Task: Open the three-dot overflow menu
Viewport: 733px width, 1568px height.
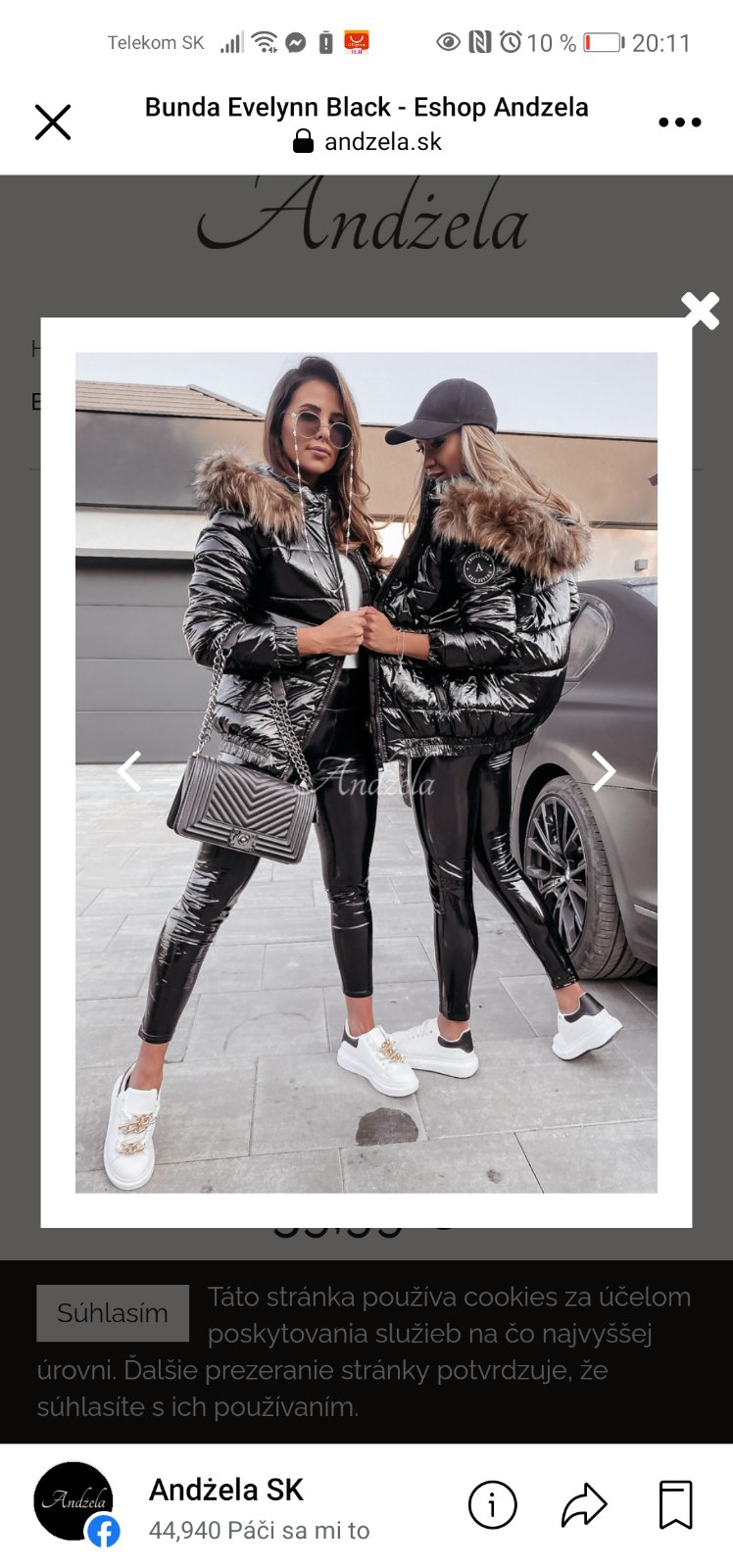Action: [x=679, y=122]
